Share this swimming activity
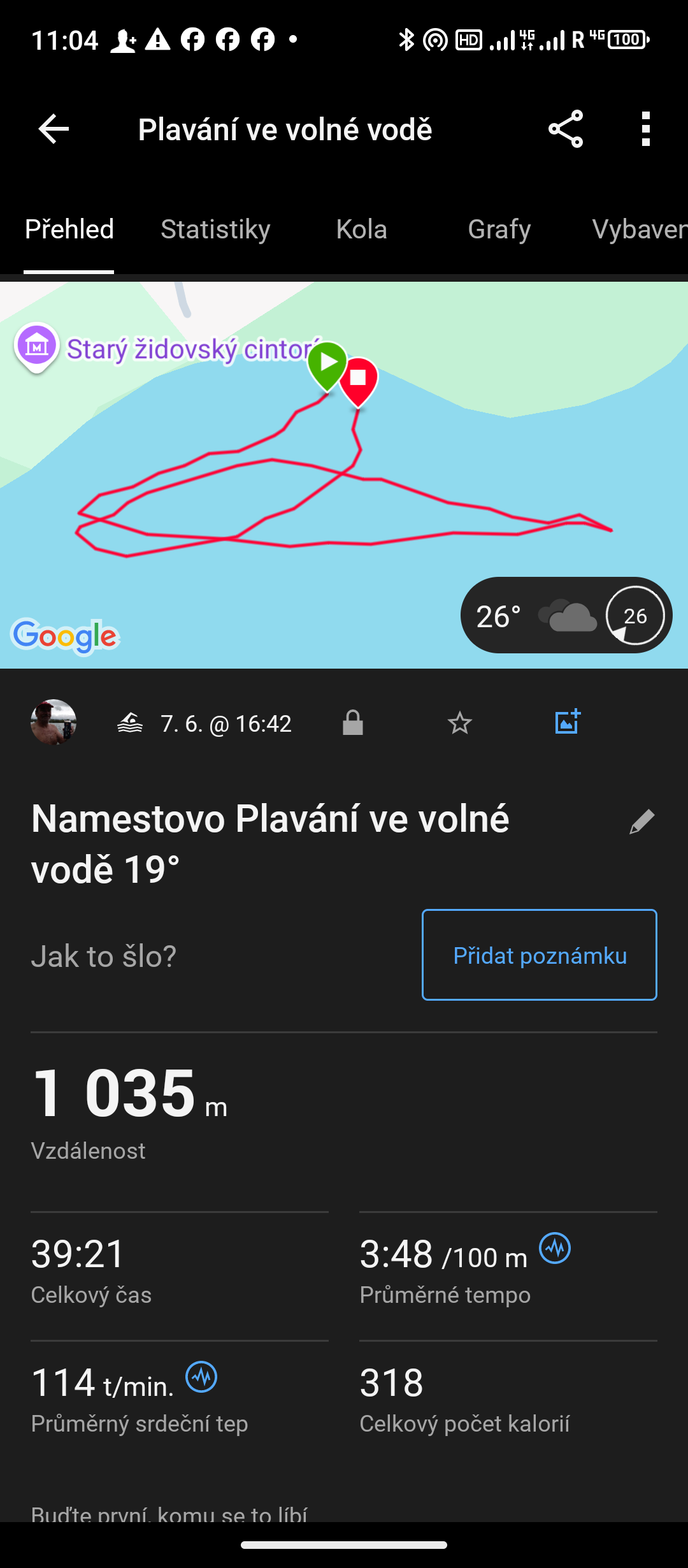 566,129
